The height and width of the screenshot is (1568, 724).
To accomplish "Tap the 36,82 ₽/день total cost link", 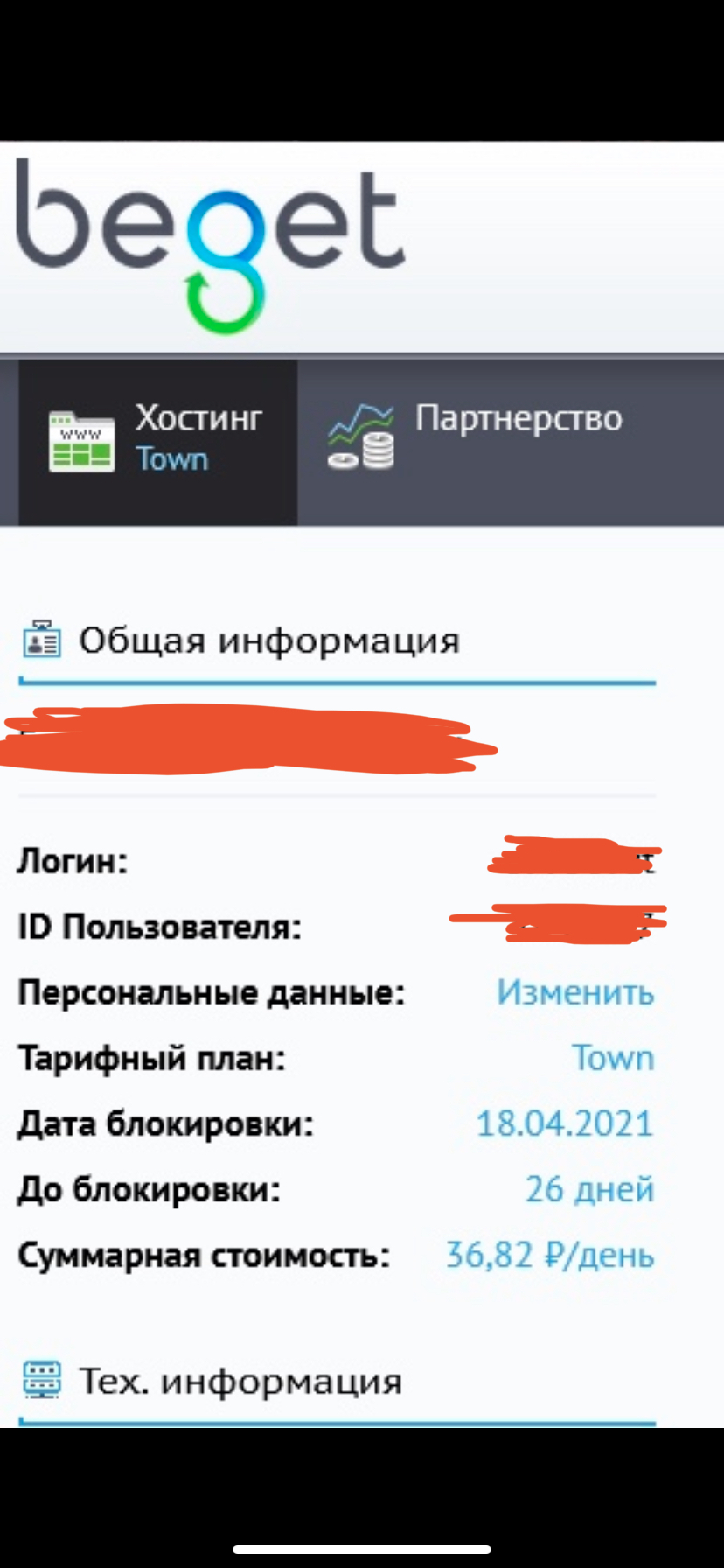I will pos(549,1255).
